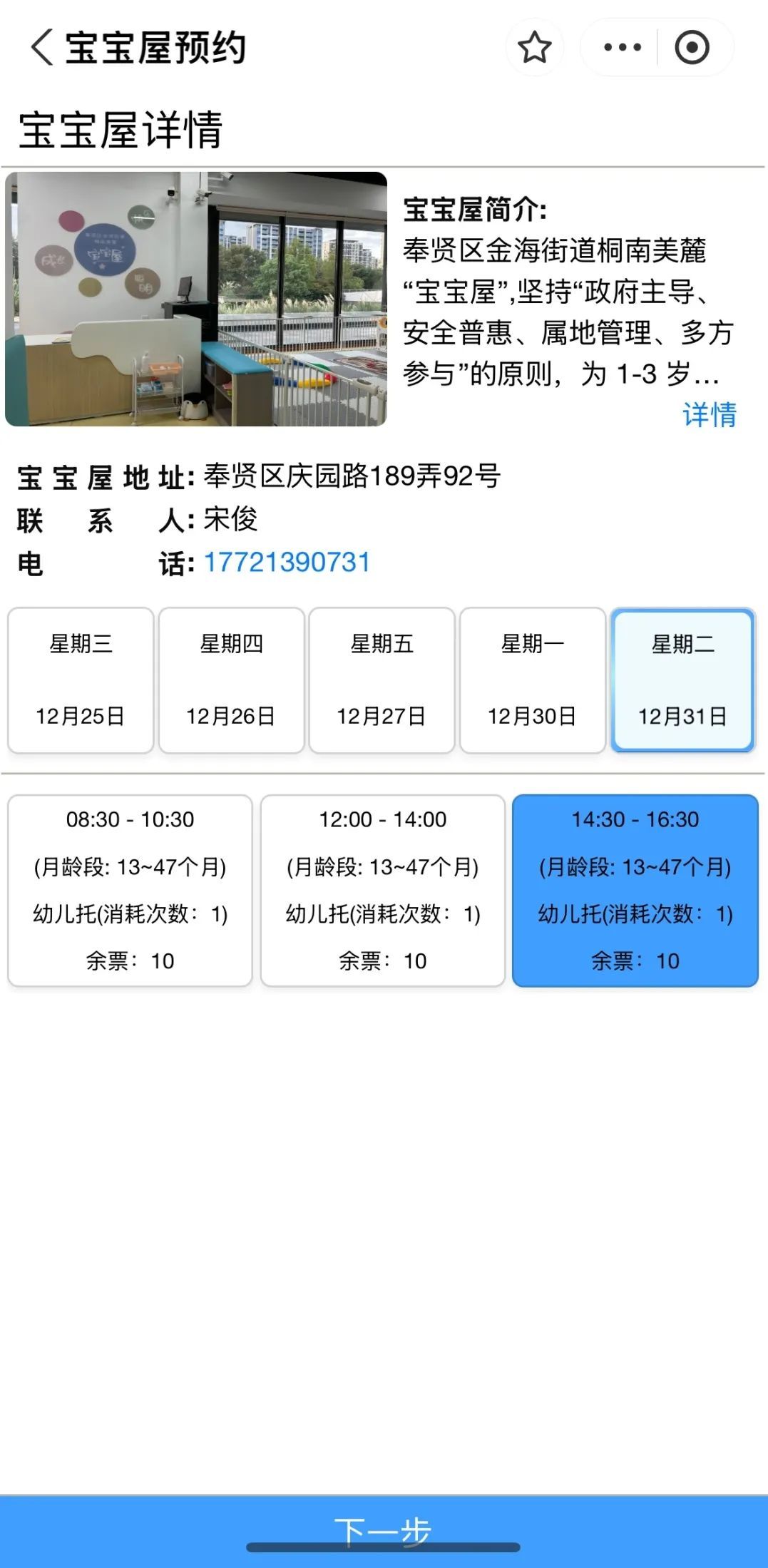Image resolution: width=768 pixels, height=1568 pixels.
Task: Switch to 星期一 12月30日
Action: [533, 680]
